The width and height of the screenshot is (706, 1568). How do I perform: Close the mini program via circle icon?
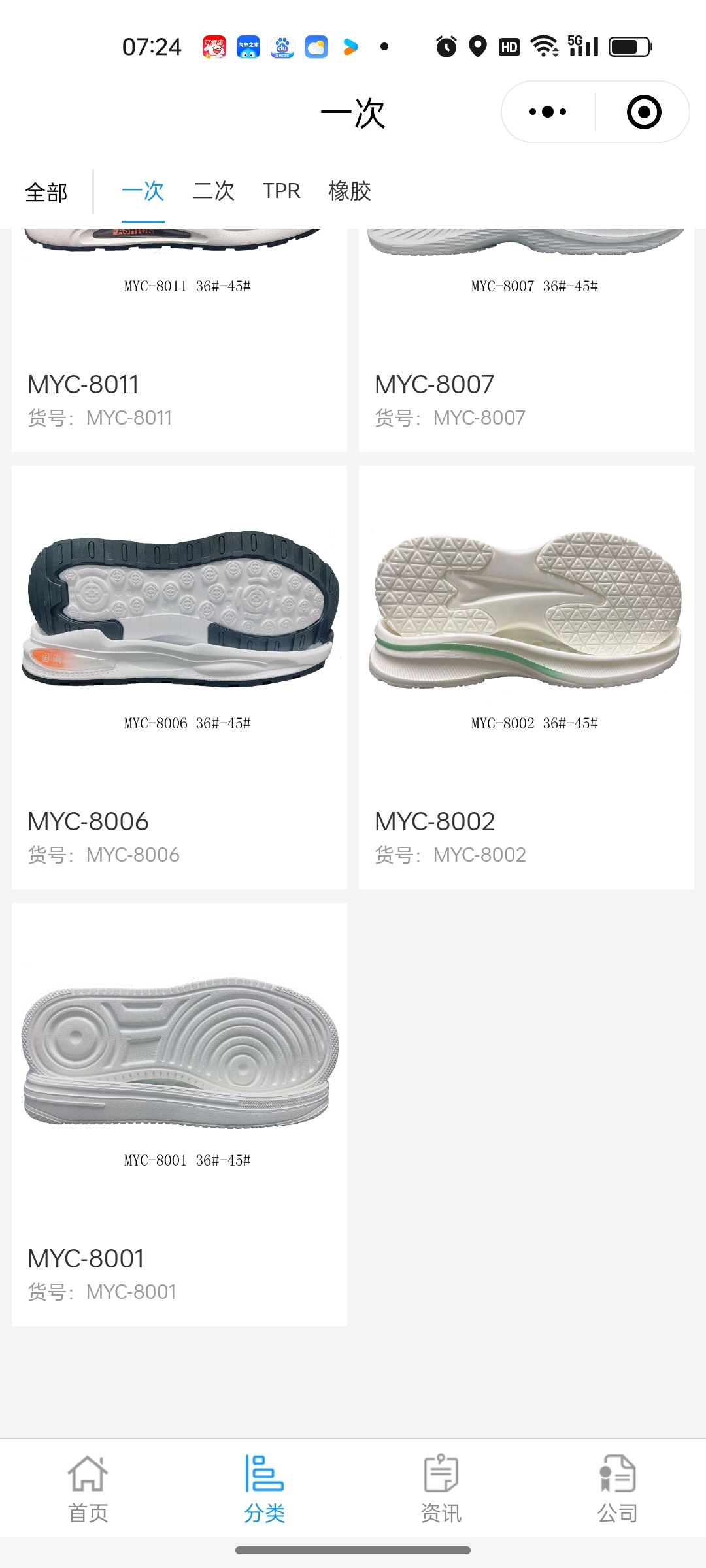coord(643,112)
